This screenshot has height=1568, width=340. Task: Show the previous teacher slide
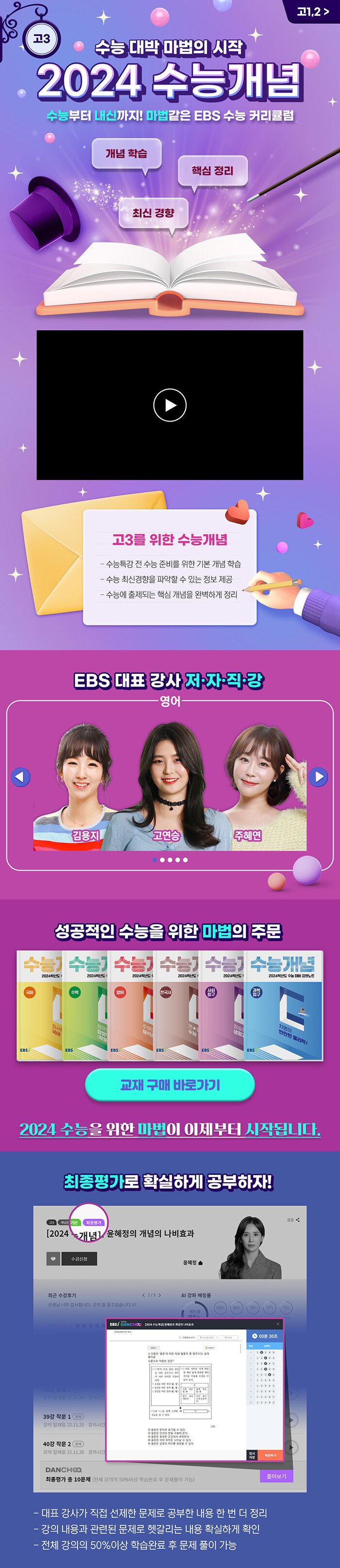pos(21,776)
